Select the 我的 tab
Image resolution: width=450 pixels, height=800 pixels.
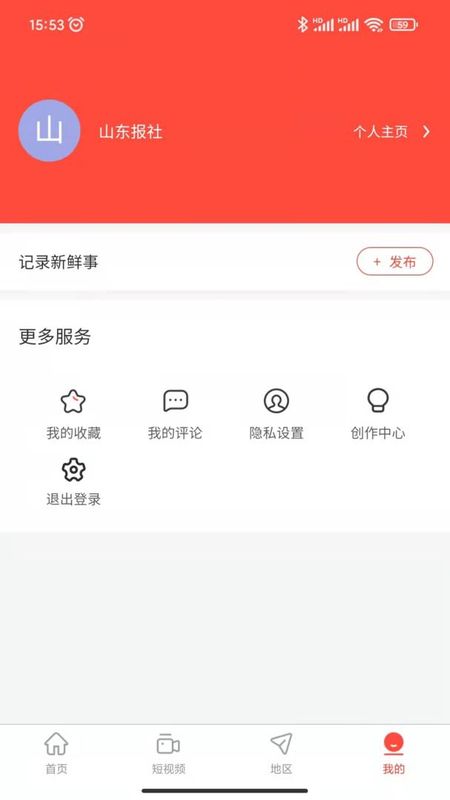(x=393, y=754)
